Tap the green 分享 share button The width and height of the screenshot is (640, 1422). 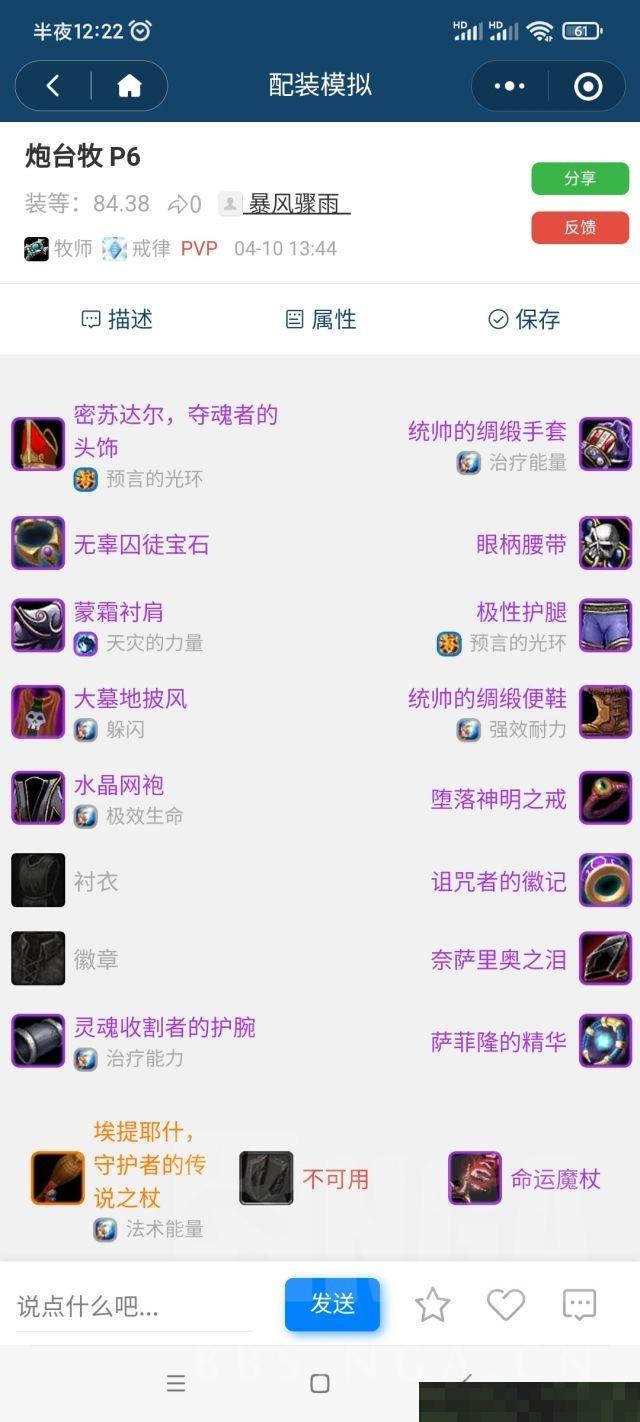point(579,179)
